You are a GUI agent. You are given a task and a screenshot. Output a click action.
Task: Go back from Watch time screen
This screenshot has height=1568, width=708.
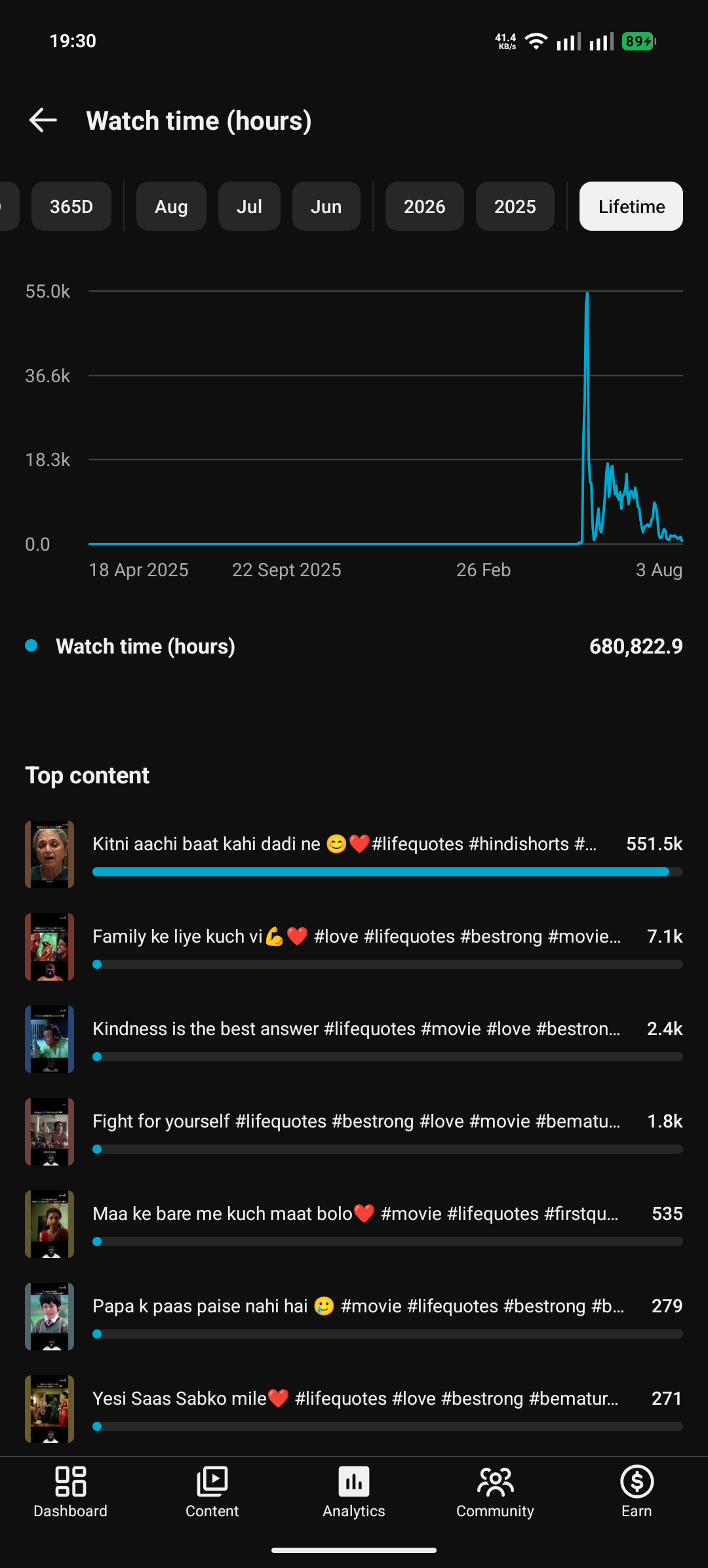coord(43,120)
